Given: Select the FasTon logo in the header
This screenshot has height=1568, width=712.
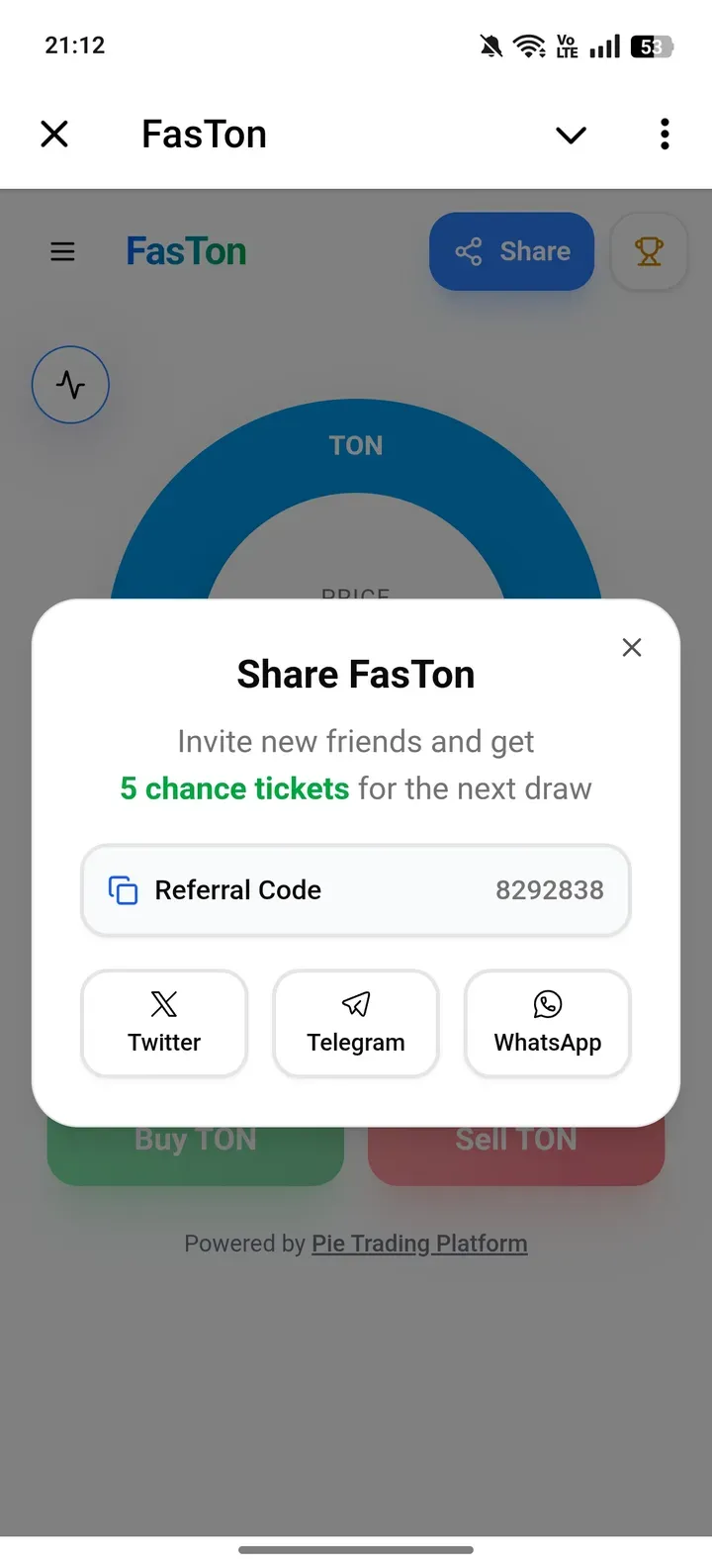Looking at the screenshot, I should [x=186, y=251].
